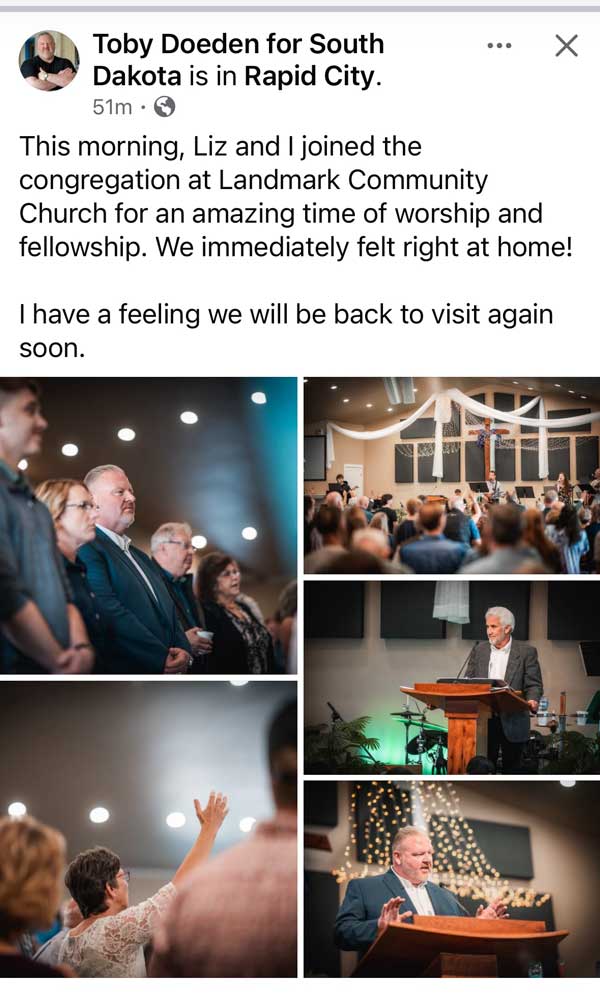Open the post's three-dot options menu
The image size is (600, 996).
pyautogui.click(x=499, y=46)
